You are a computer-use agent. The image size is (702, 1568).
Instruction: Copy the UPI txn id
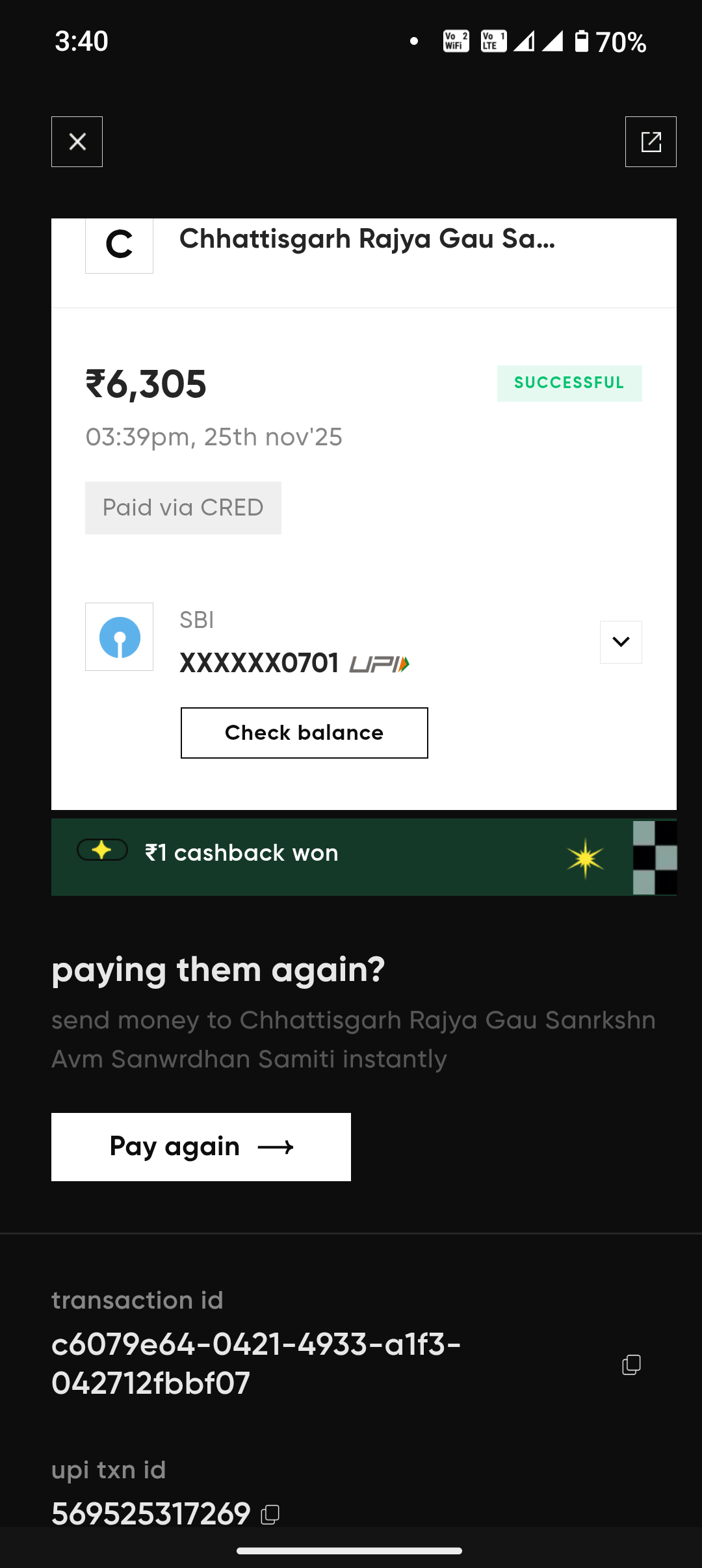(270, 1515)
